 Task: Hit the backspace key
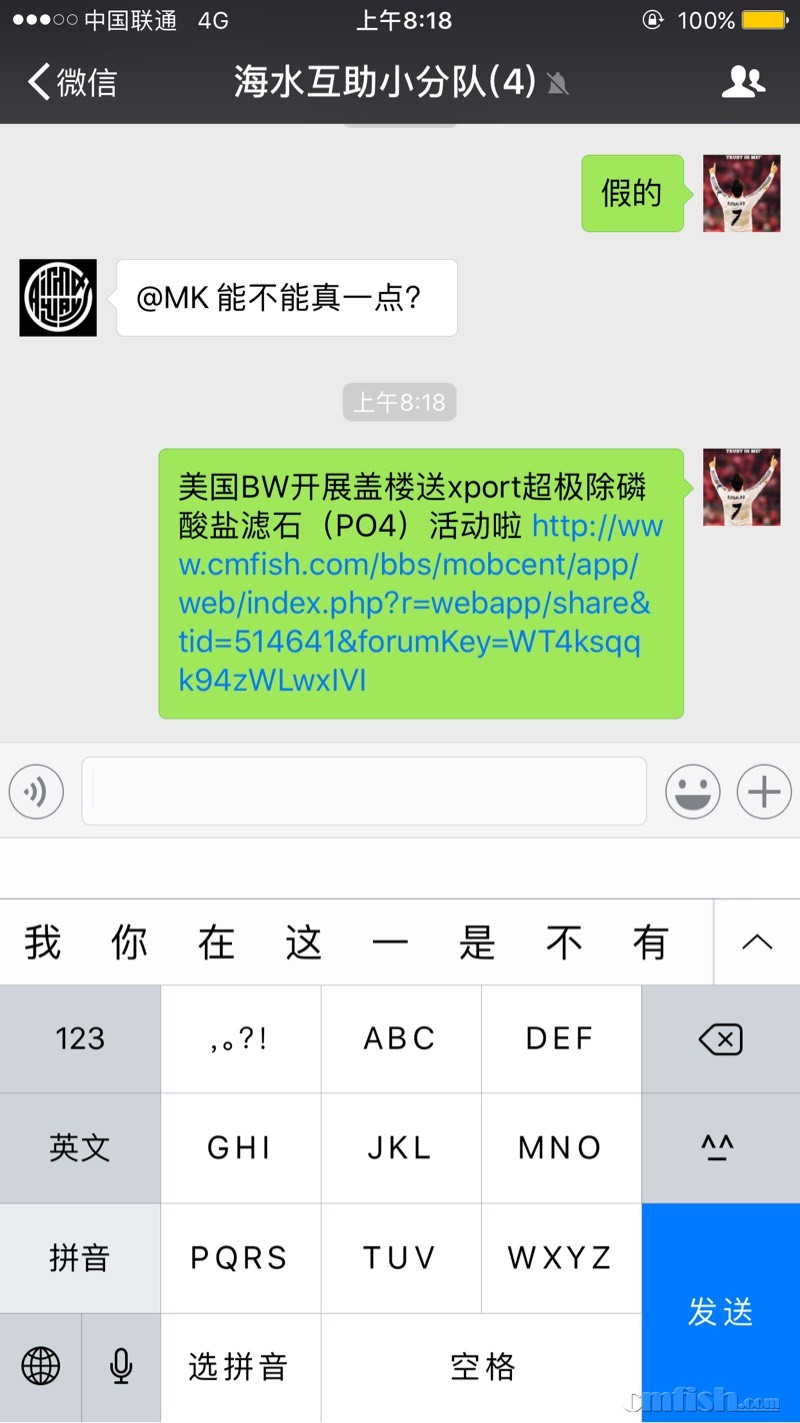720,1038
